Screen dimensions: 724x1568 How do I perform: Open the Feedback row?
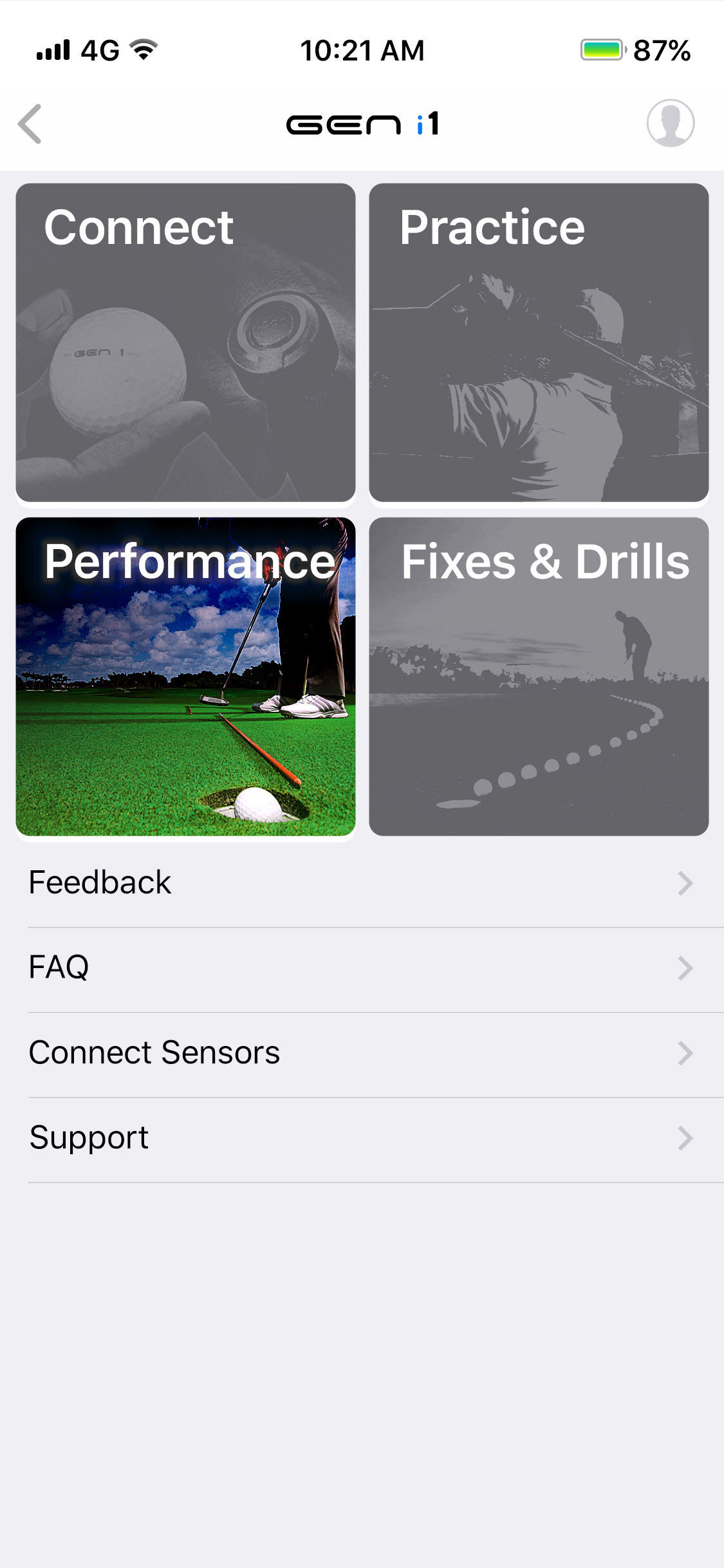(x=362, y=883)
